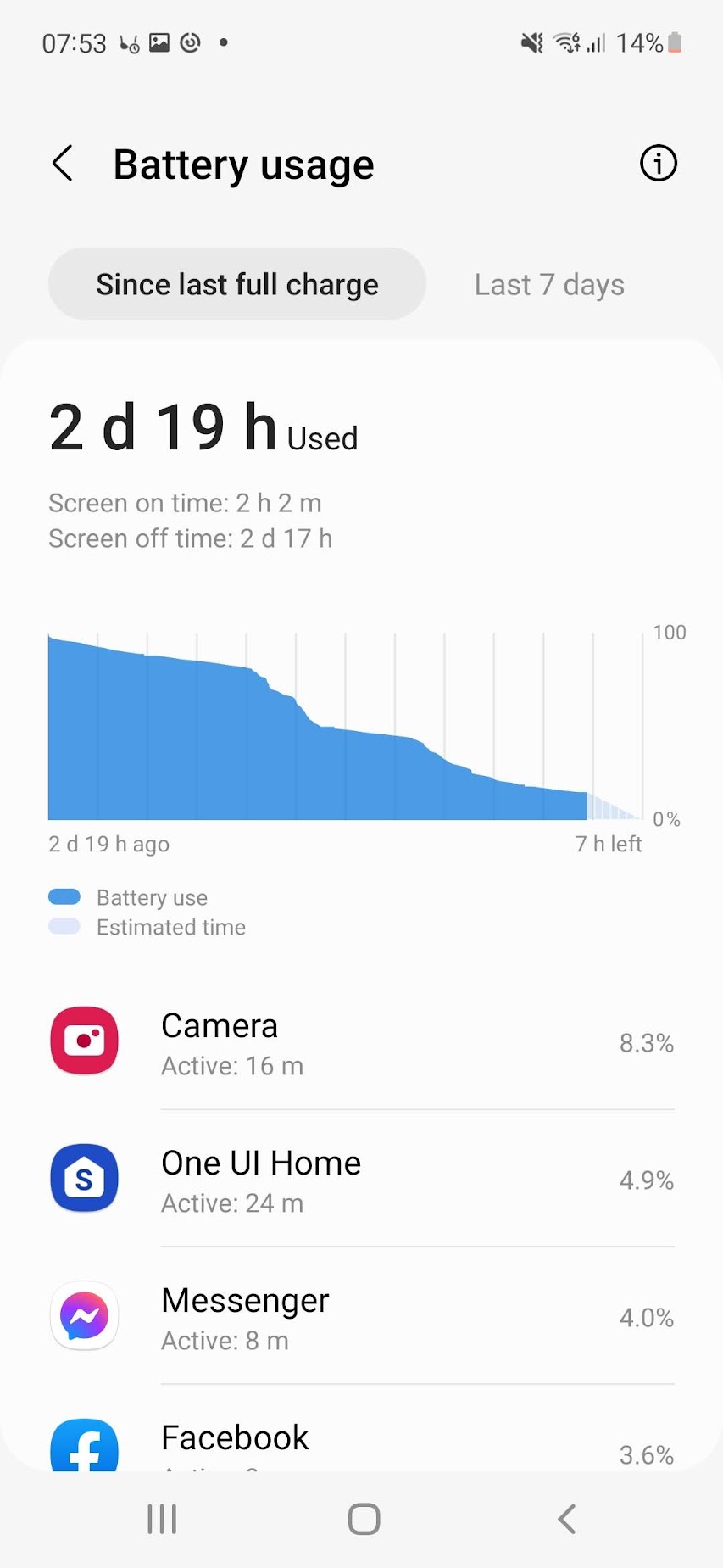The height and width of the screenshot is (1568, 723).
Task: Select the Since last full charge tab
Action: point(237,284)
